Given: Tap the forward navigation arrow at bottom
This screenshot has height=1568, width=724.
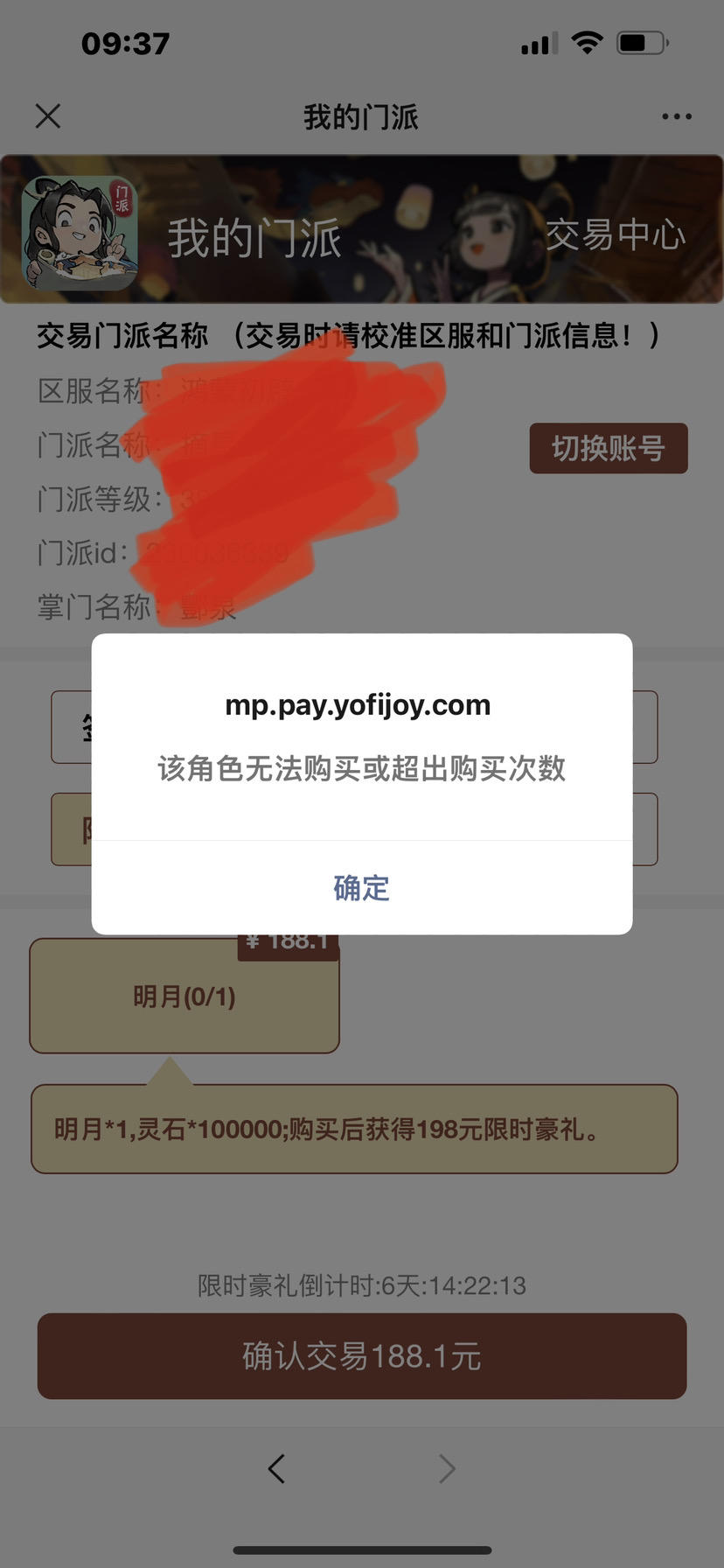Looking at the screenshot, I should click(x=447, y=1468).
